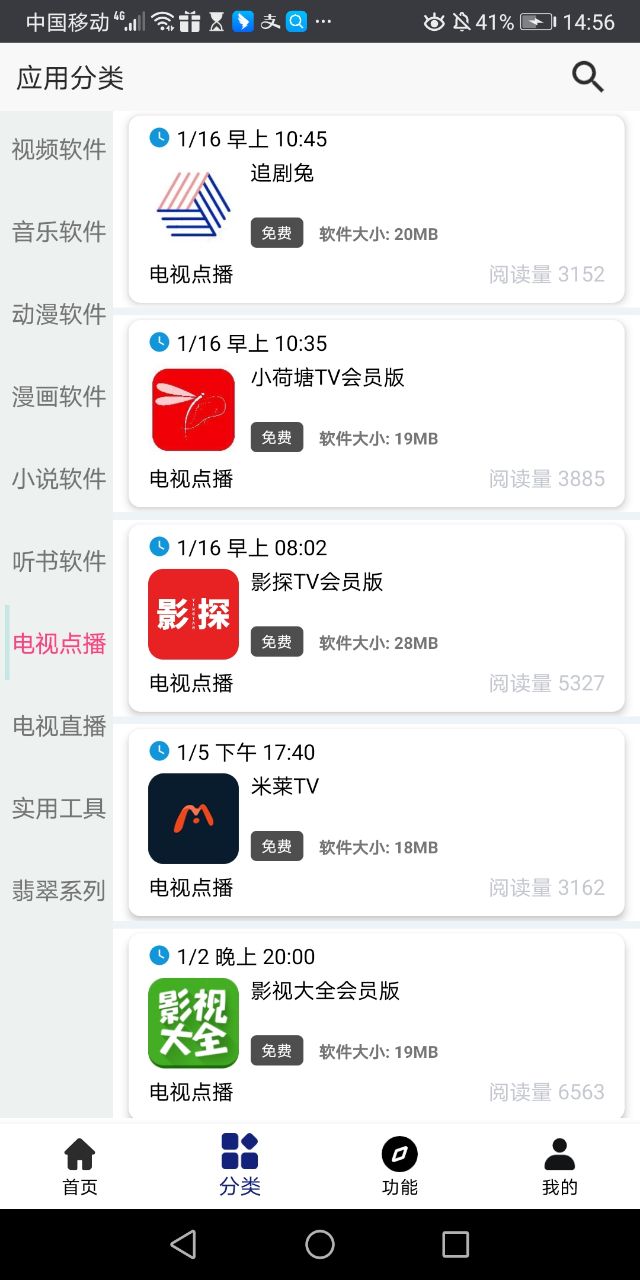Switch to the 动漫软件 category
Screen dimensions: 640x1280
(58, 314)
